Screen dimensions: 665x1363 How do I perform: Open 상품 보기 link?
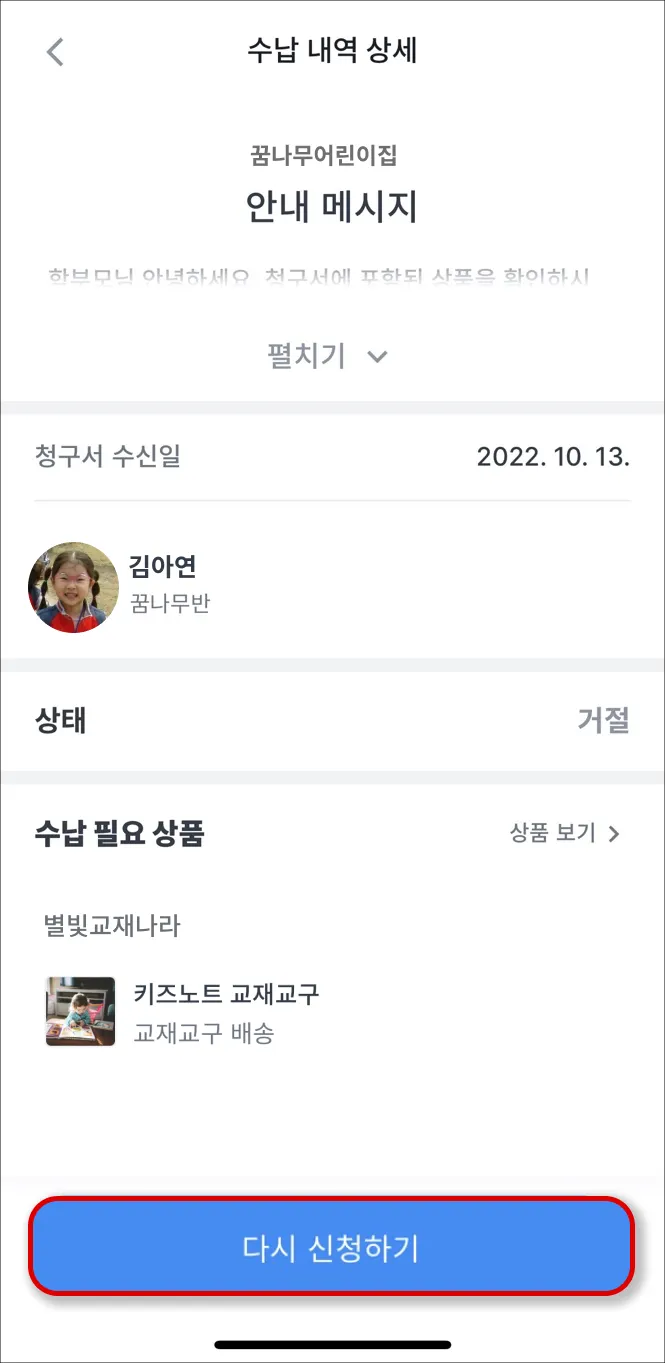point(565,833)
